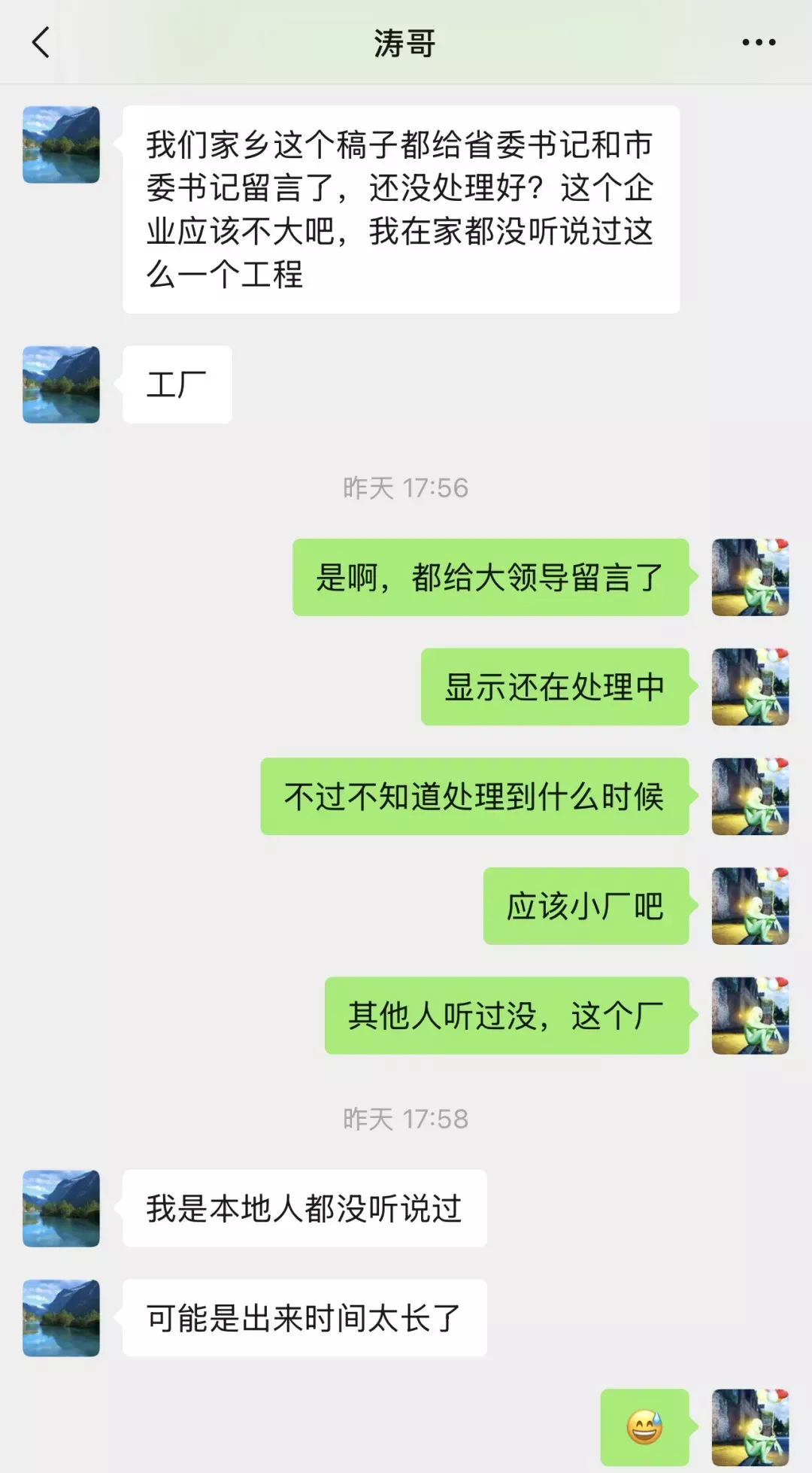This screenshot has height=1473, width=812.
Task: Tap my avatar next to 显示还在处理中
Action: [x=750, y=687]
